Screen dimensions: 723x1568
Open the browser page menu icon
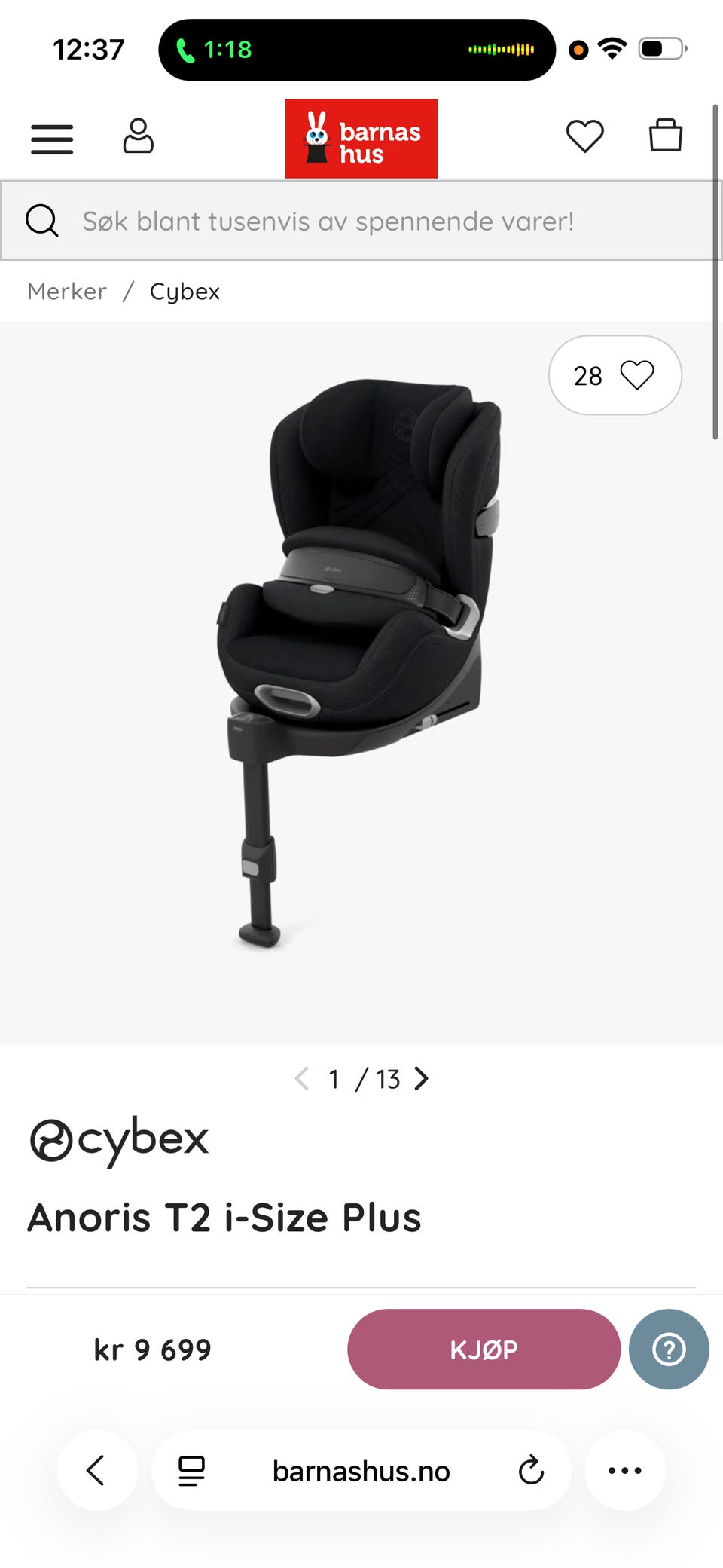[191, 1470]
